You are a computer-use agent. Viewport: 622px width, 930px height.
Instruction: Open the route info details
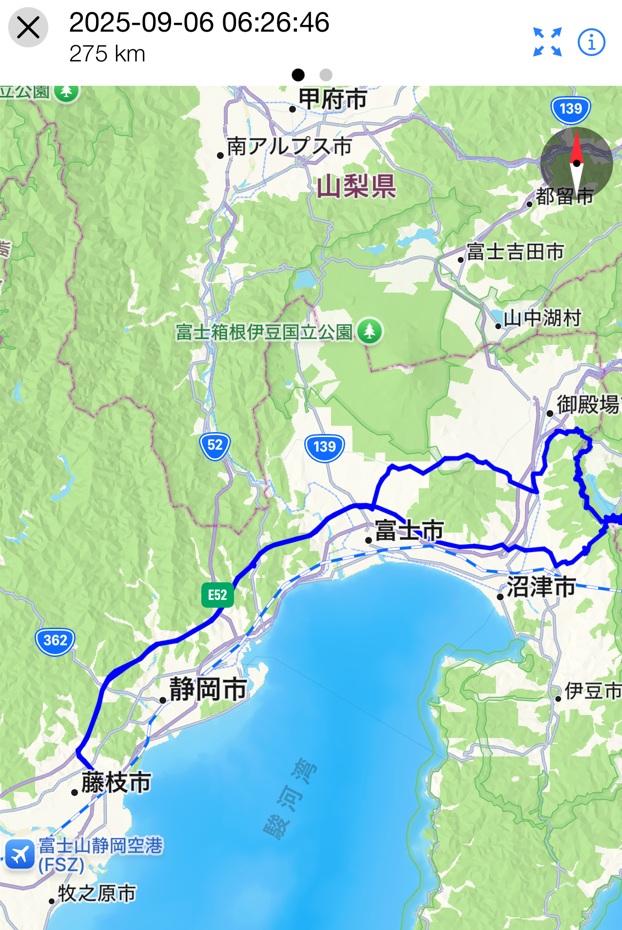592,41
